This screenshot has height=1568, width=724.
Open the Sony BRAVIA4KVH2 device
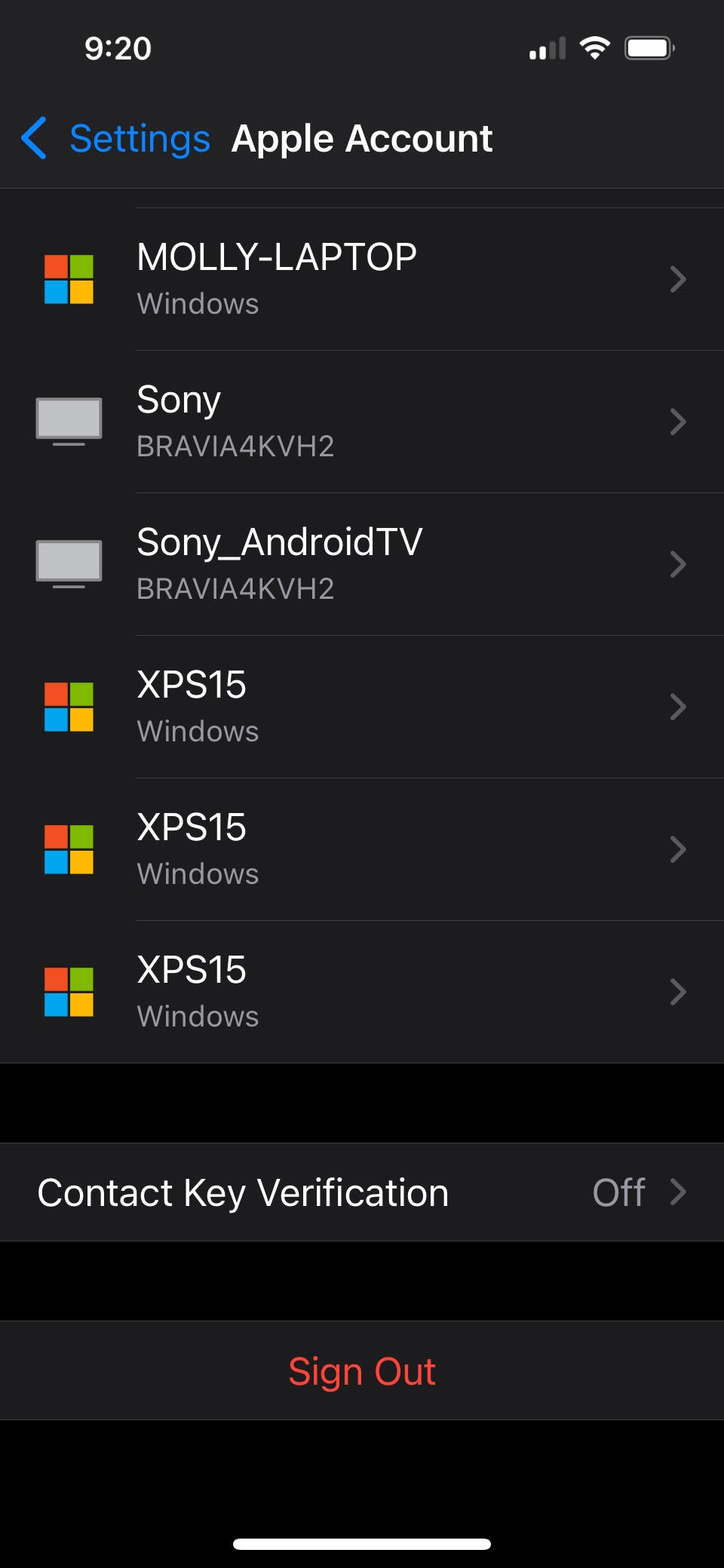362,422
